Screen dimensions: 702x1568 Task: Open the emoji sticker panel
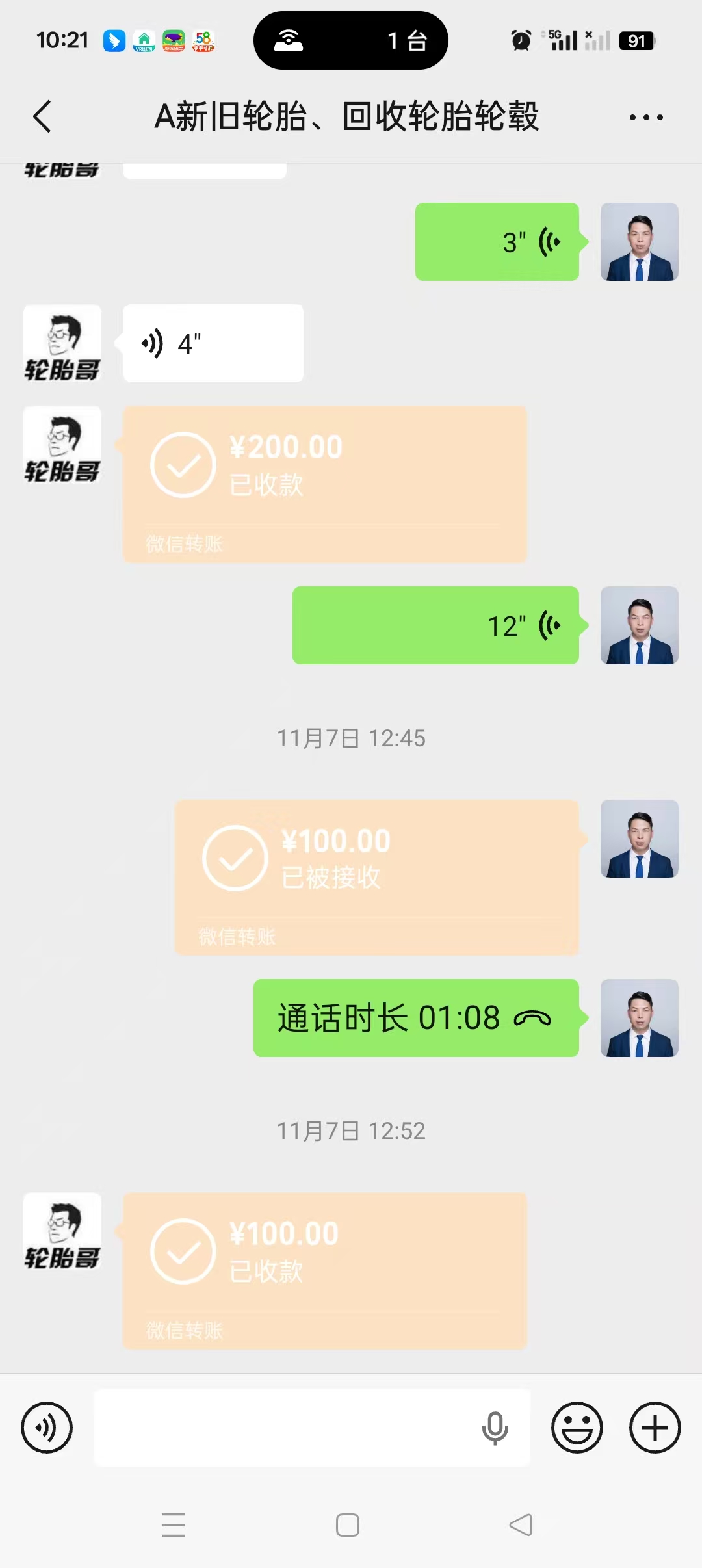(x=577, y=1428)
